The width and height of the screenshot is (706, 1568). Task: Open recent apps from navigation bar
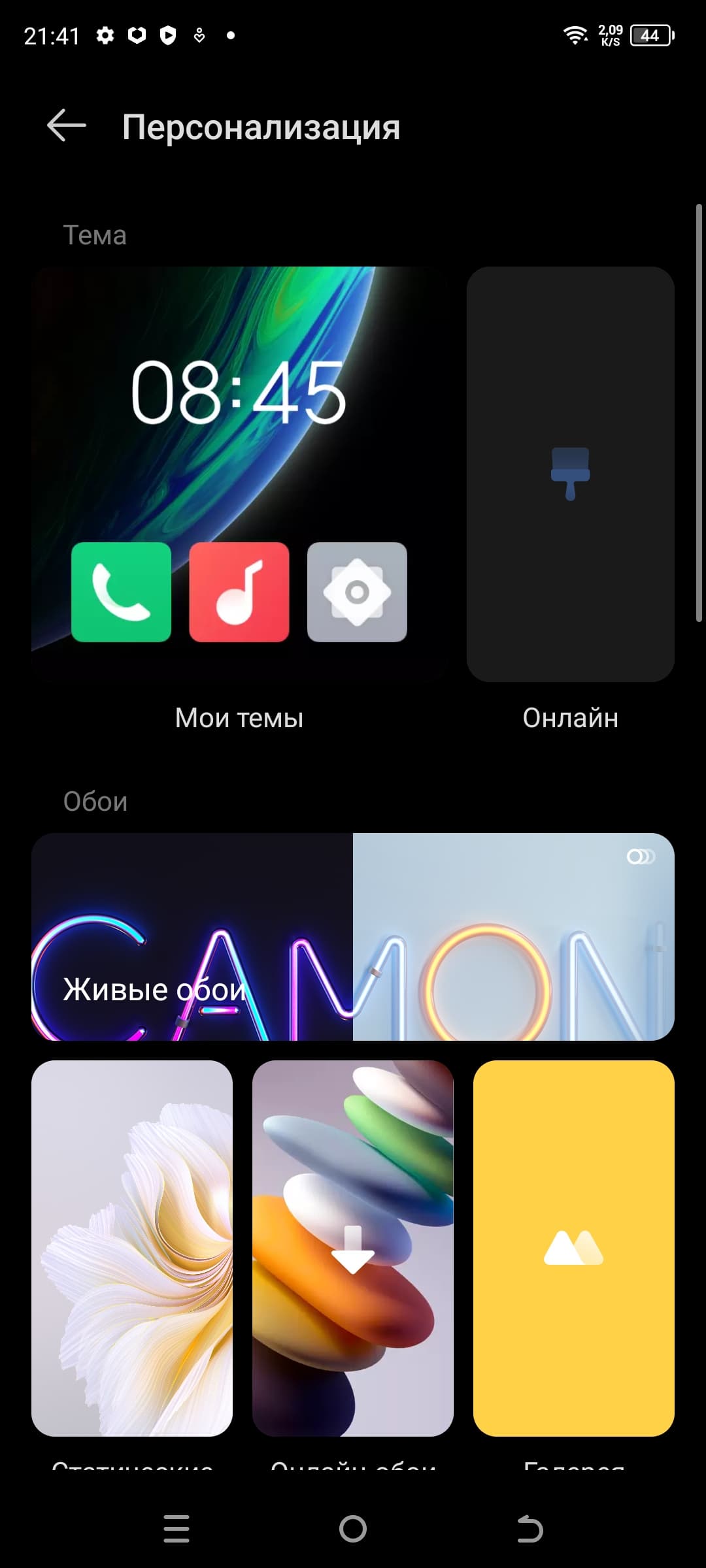click(x=176, y=1529)
